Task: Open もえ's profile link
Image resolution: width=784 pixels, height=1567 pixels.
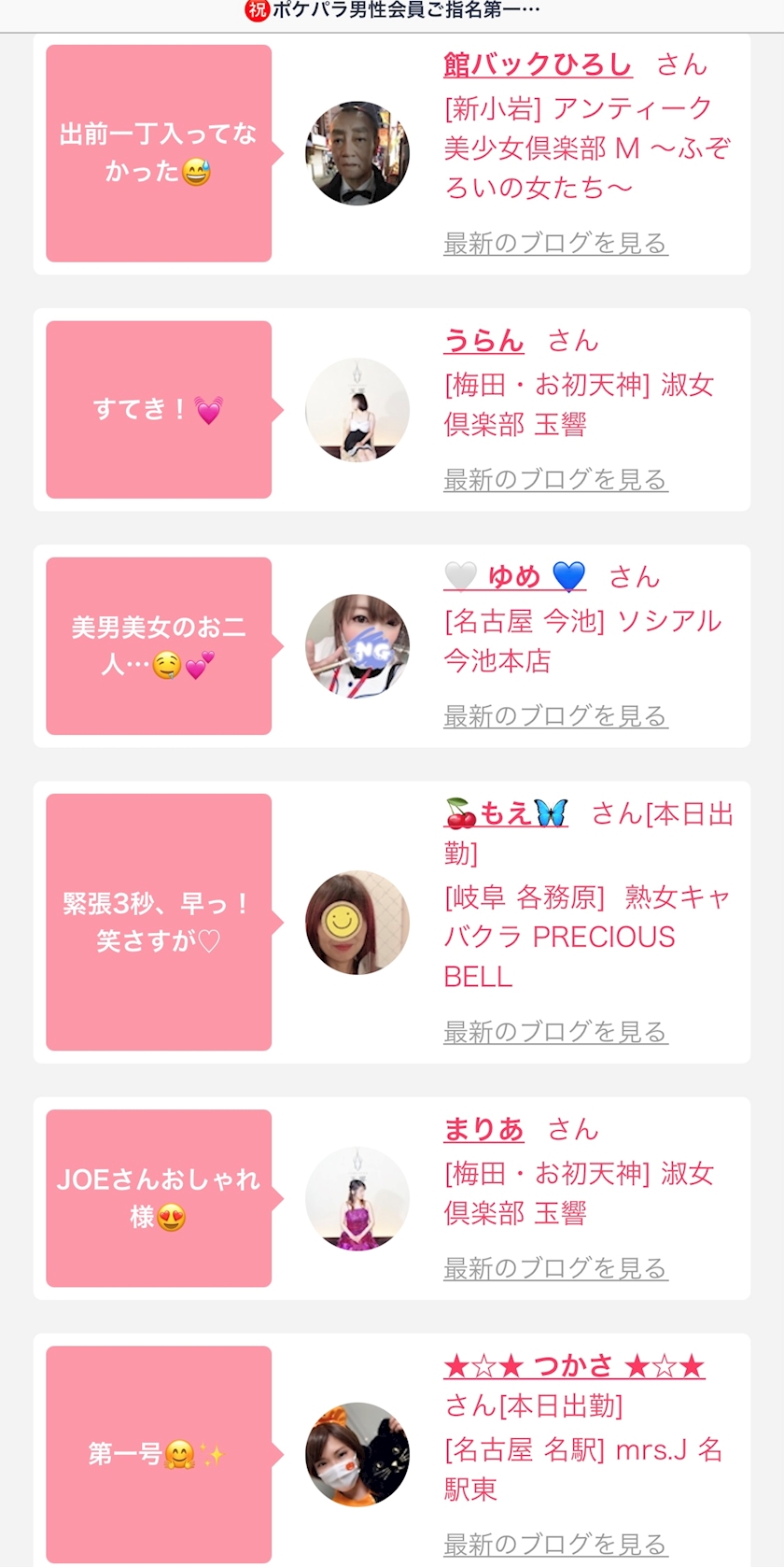Action: click(x=506, y=813)
